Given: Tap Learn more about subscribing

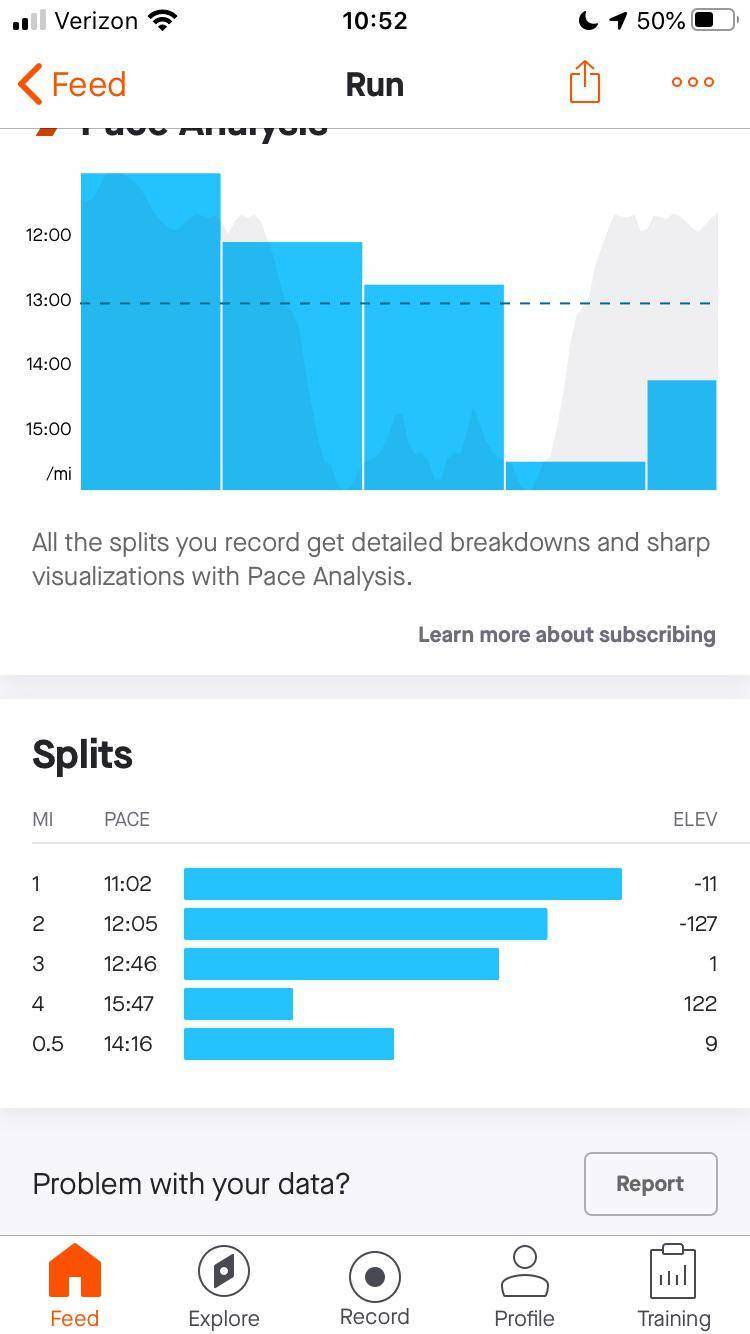Looking at the screenshot, I should 566,635.
